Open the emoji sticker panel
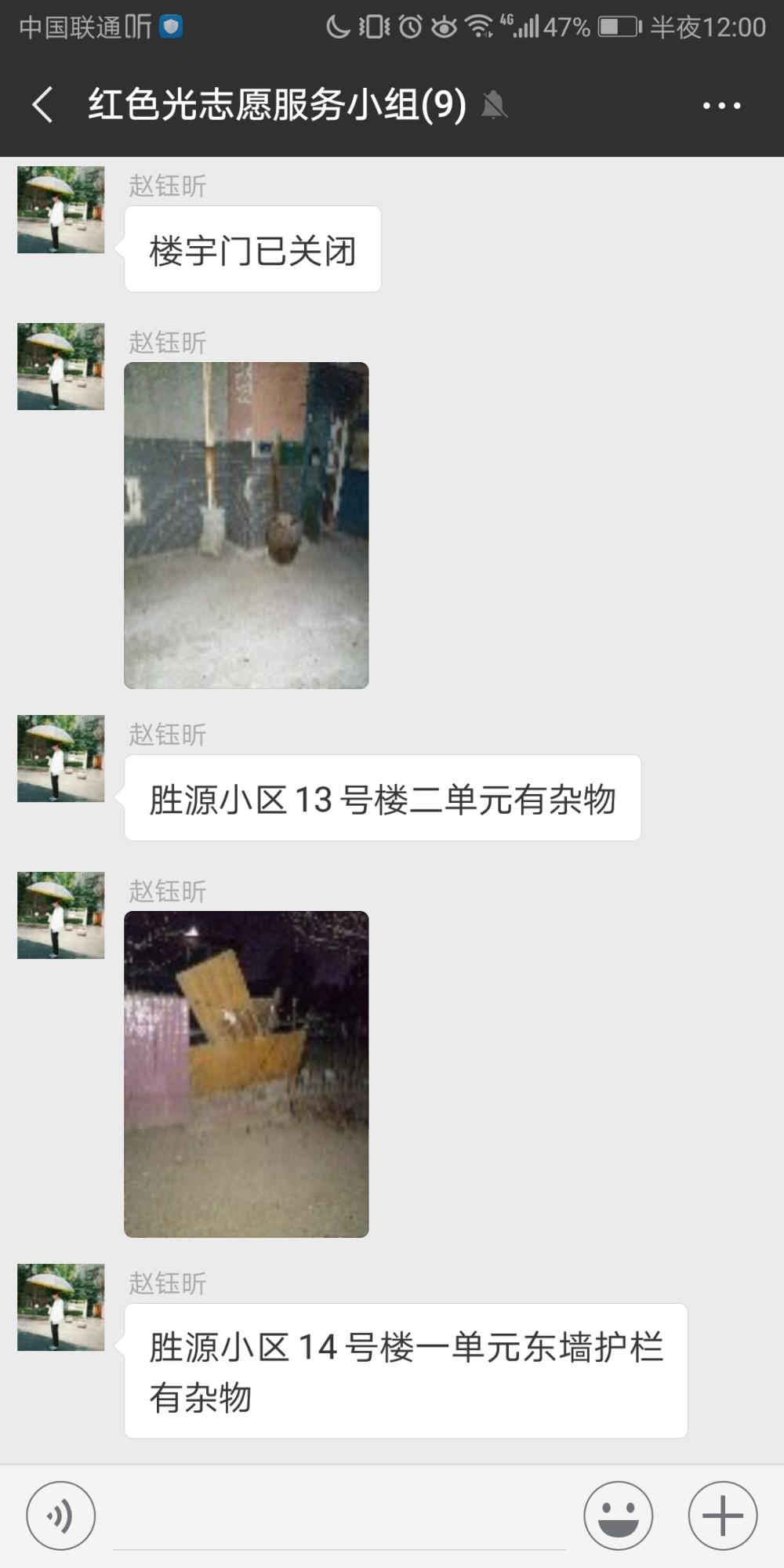The image size is (784, 1568). (x=619, y=1515)
